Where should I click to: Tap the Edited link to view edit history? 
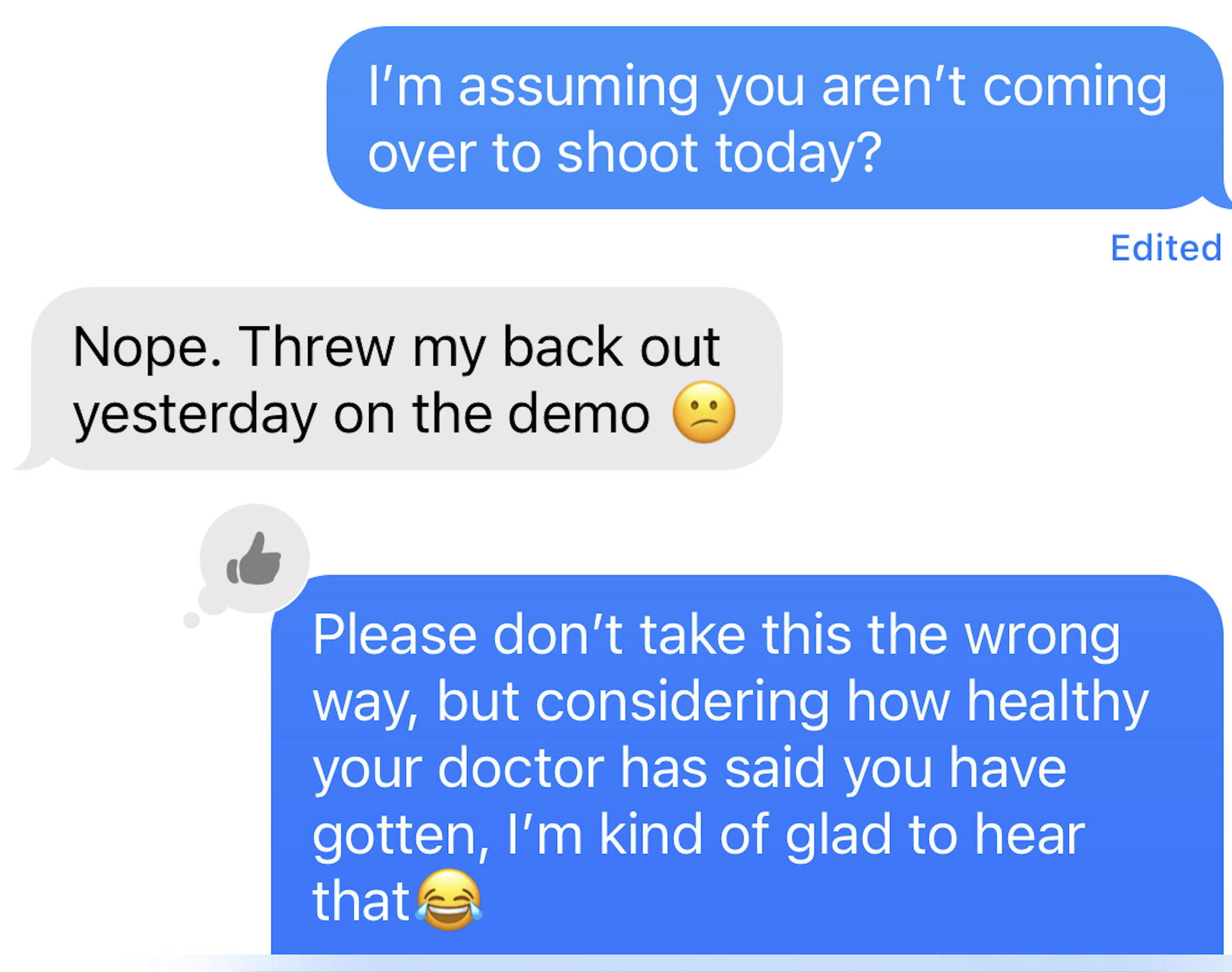[x=1165, y=248]
